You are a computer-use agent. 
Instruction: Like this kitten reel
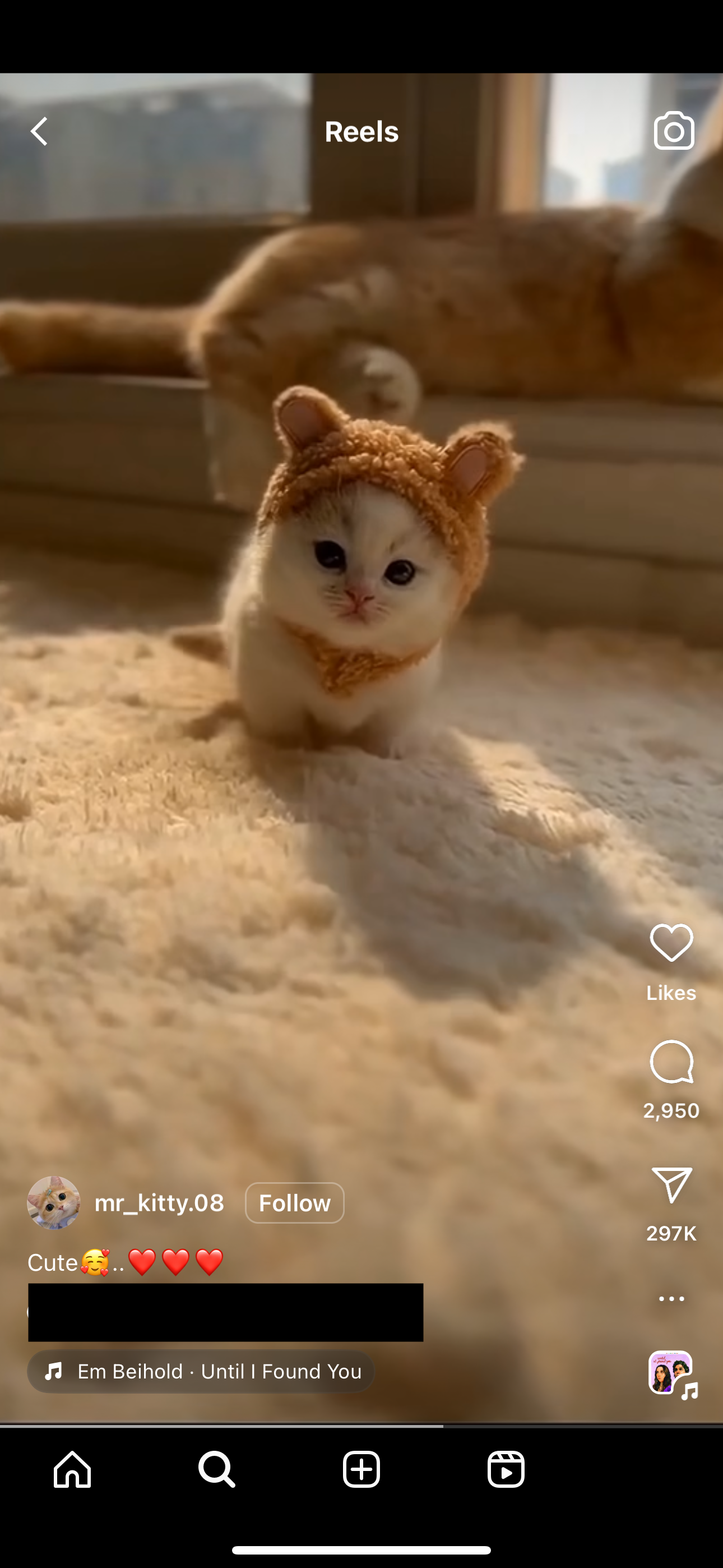click(671, 943)
